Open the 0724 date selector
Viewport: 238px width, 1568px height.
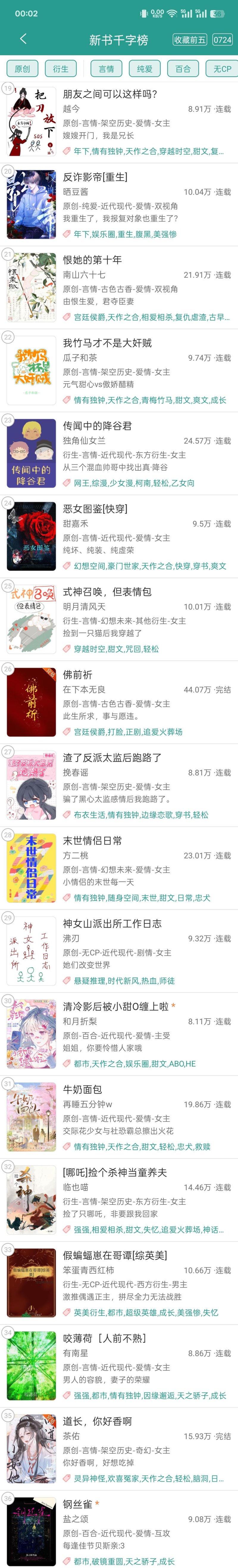pos(222,40)
